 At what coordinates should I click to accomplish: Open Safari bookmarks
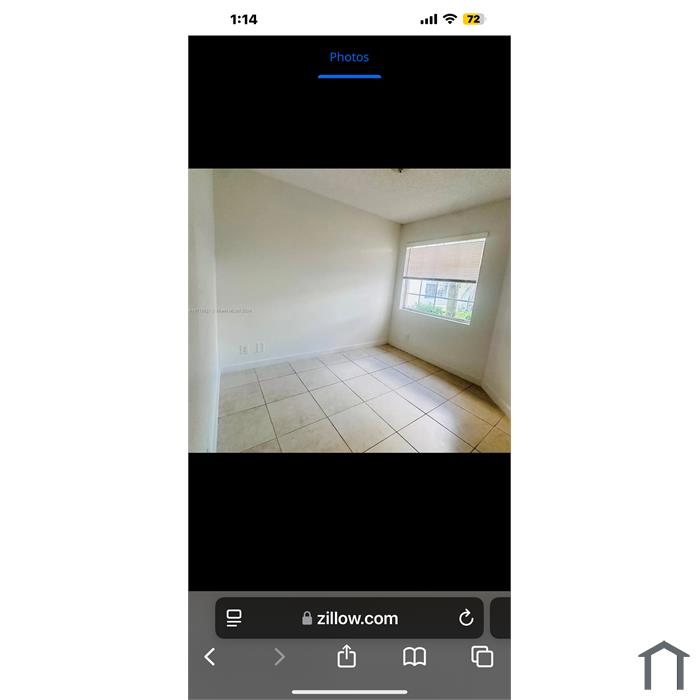414,657
